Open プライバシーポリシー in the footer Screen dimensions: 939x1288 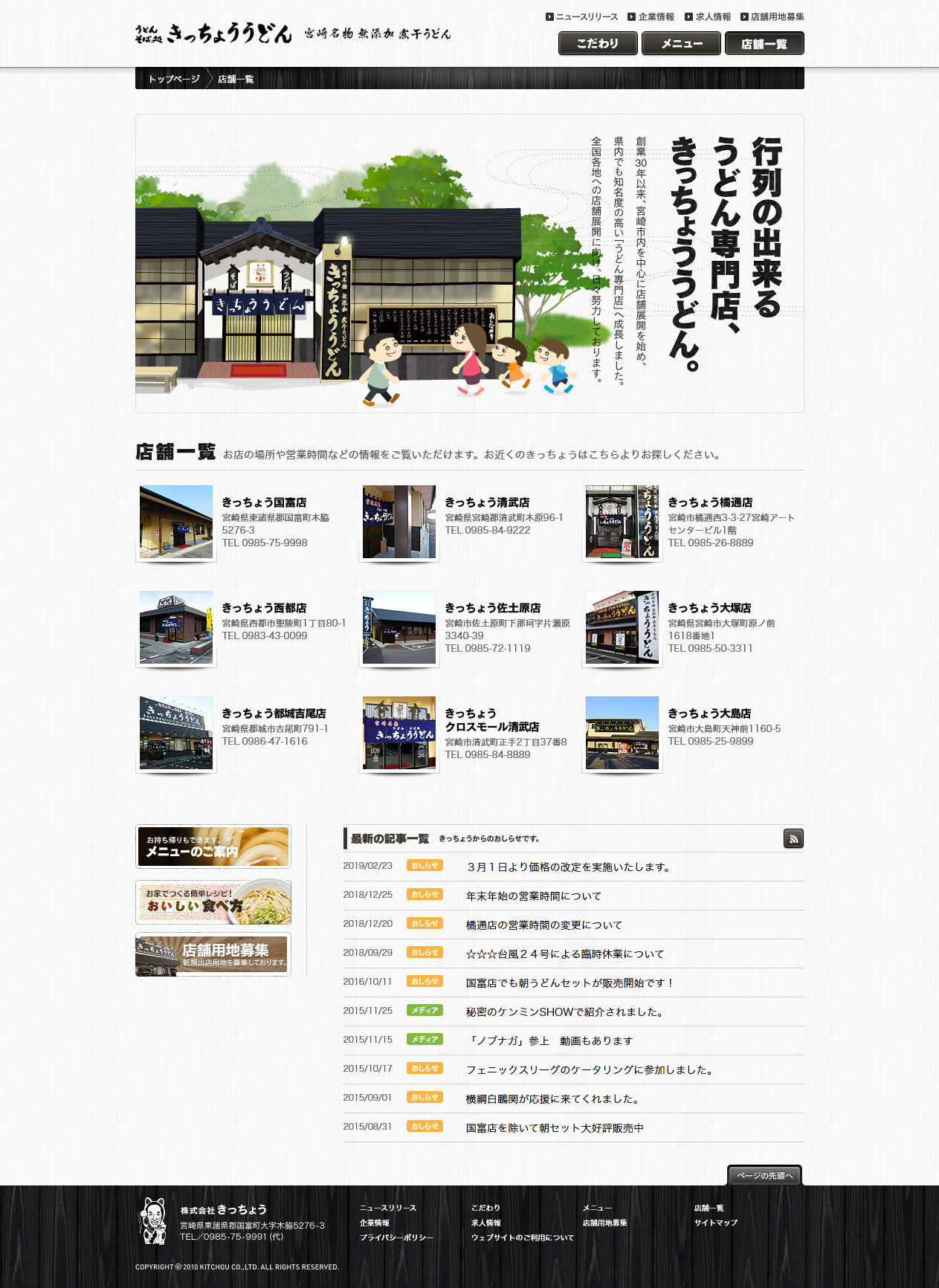[396, 1237]
